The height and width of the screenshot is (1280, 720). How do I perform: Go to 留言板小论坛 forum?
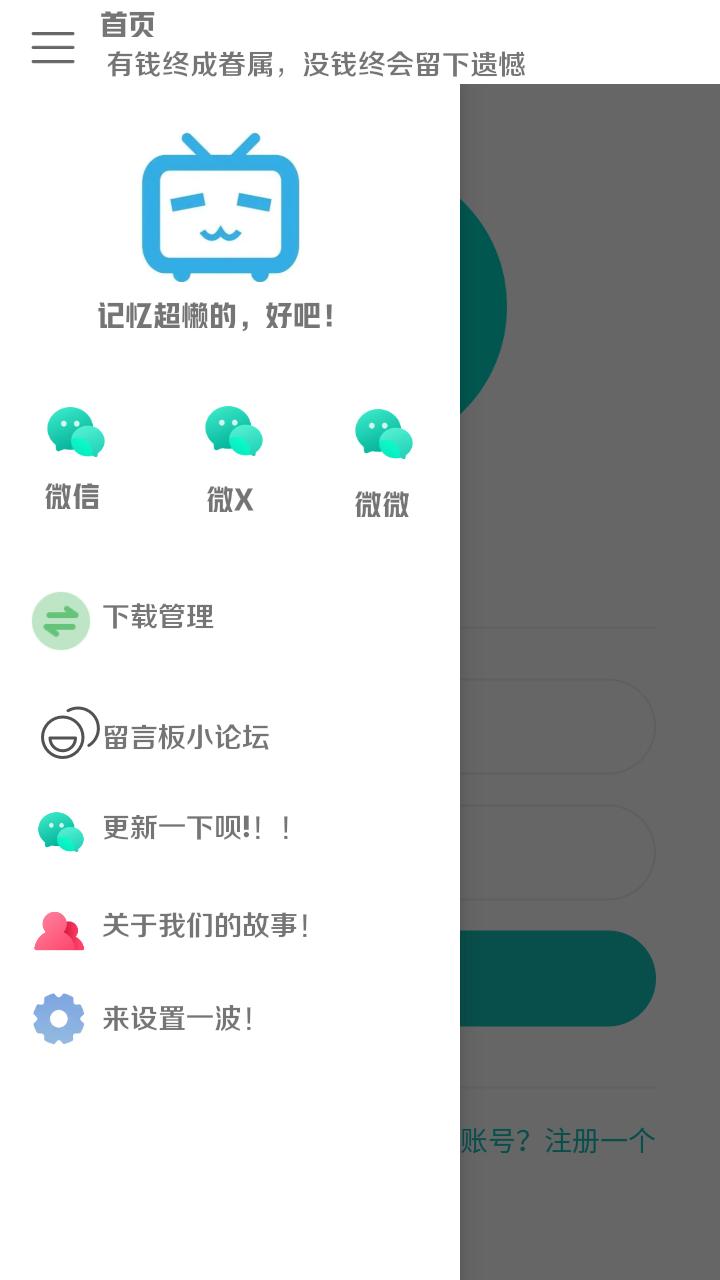tap(185, 737)
